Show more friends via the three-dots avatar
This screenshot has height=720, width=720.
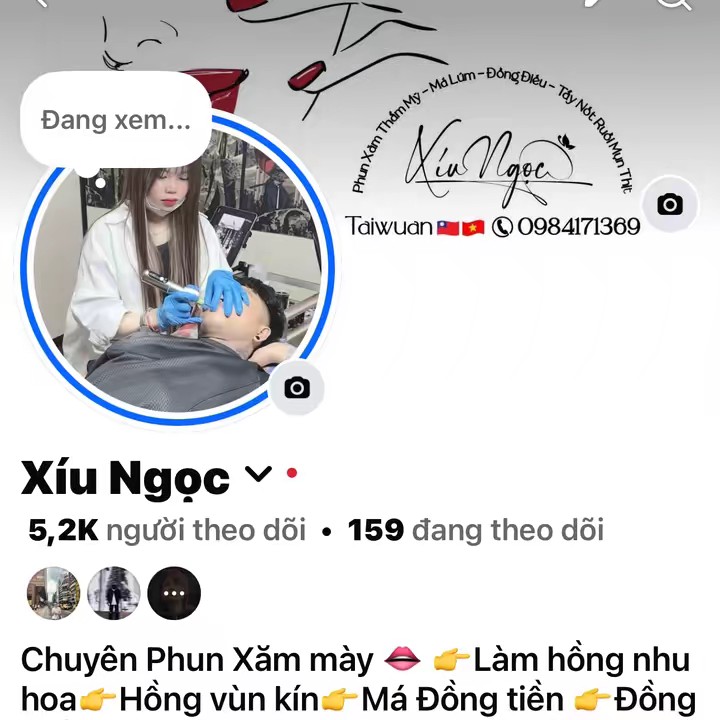174,593
